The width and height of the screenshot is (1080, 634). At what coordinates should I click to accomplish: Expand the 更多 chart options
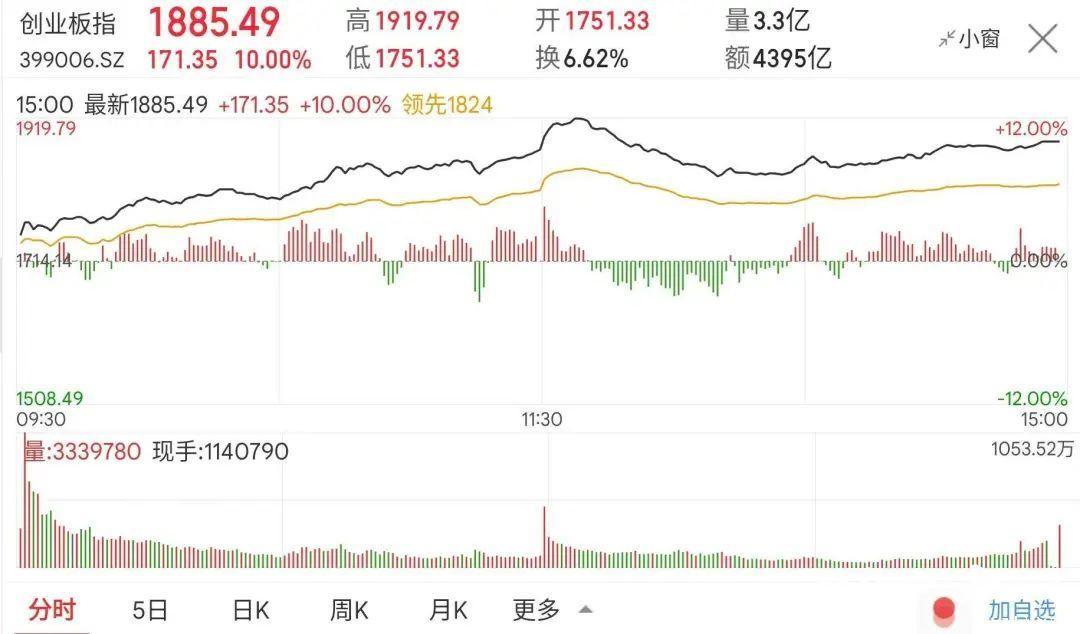coord(552,609)
